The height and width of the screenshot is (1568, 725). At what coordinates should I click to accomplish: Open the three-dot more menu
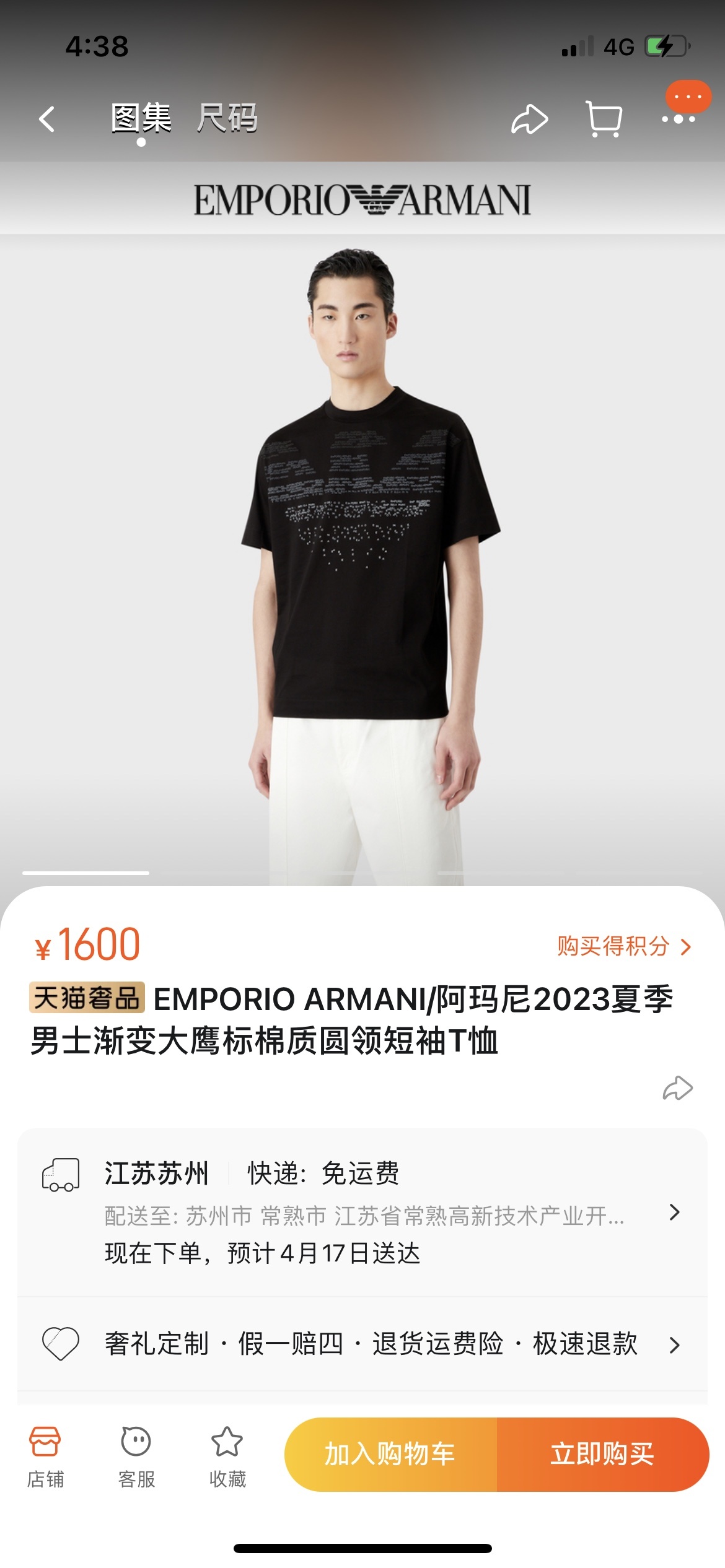[679, 119]
